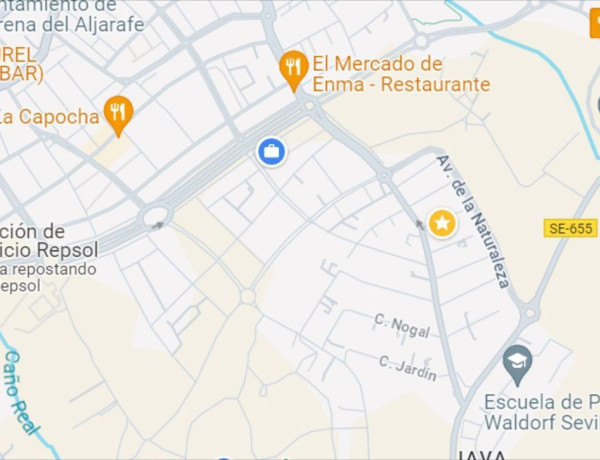Select the La Capocha restaurant marker
The image size is (600, 460).
coord(118,113)
